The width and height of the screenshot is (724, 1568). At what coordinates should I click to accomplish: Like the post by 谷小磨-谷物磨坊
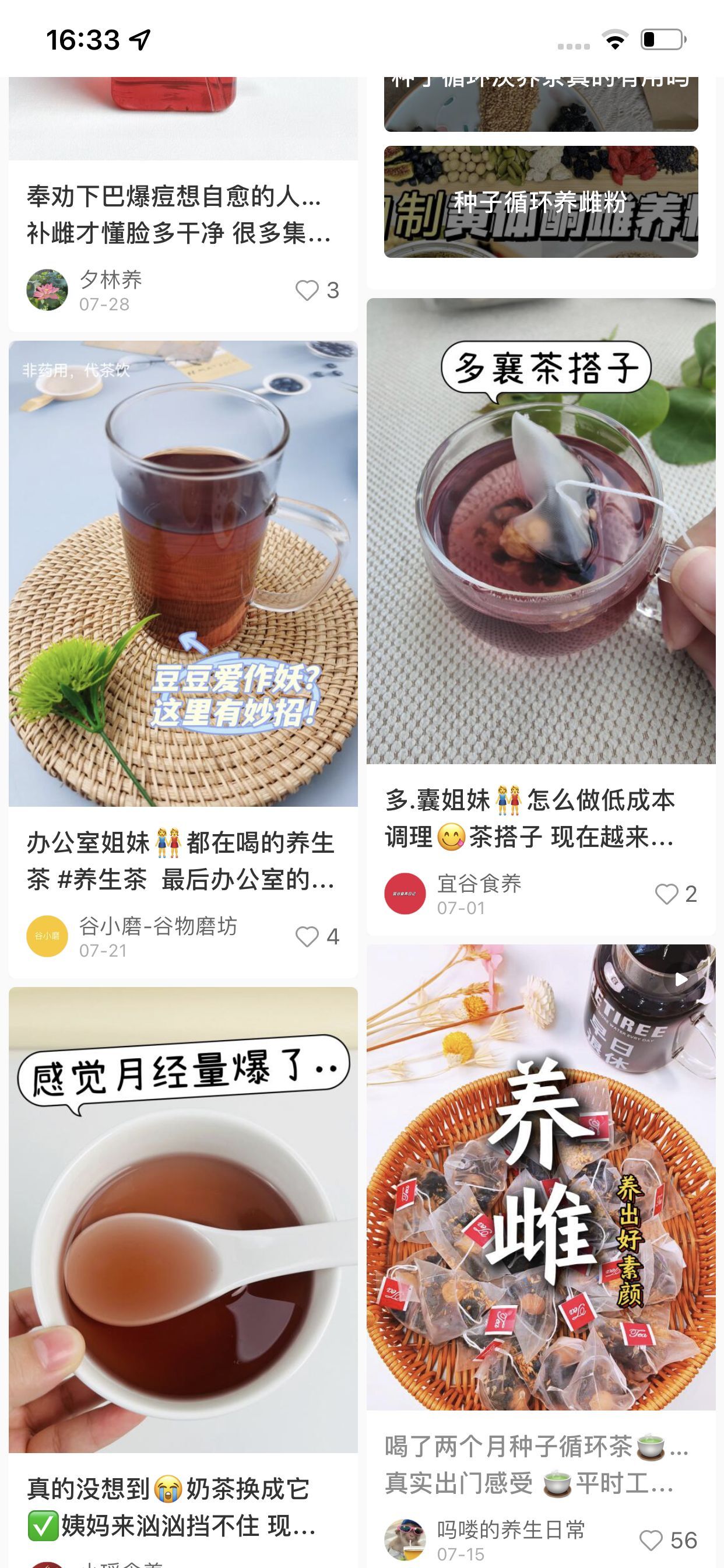pyautogui.click(x=307, y=936)
